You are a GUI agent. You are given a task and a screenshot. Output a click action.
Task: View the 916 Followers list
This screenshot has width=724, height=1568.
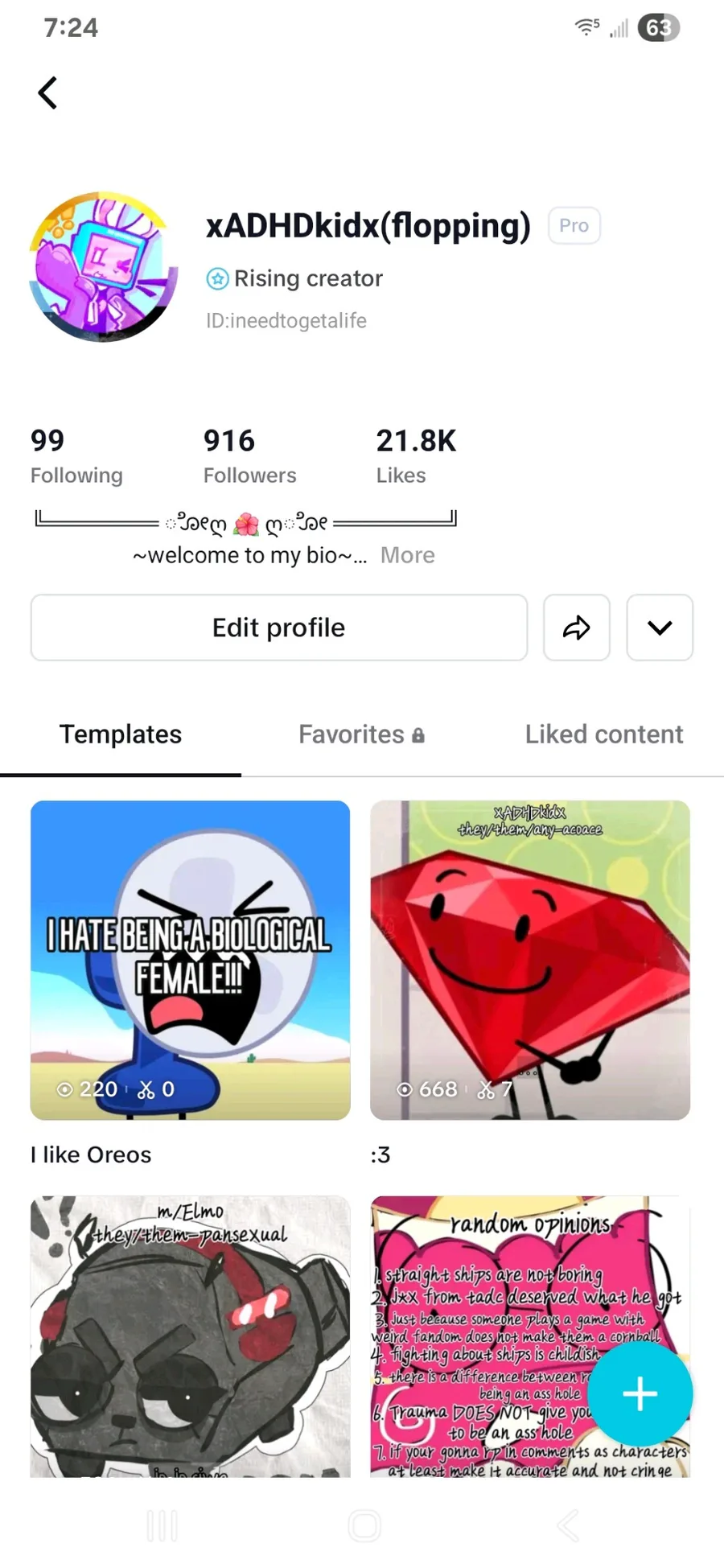point(249,456)
